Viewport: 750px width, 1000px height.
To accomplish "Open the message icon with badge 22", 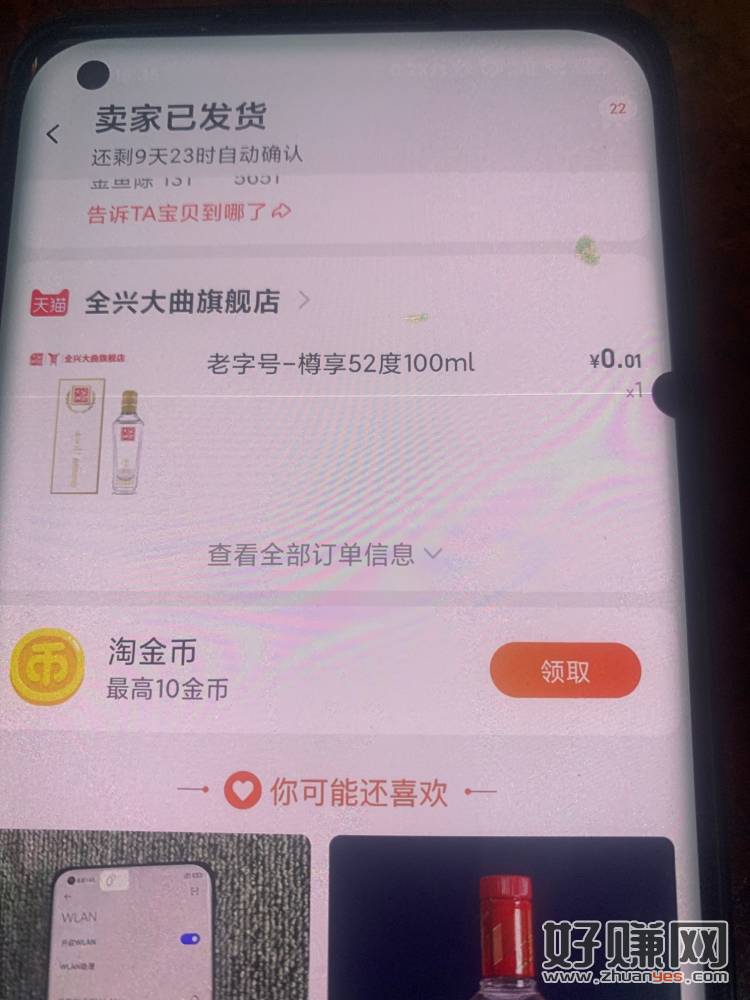I will click(617, 109).
